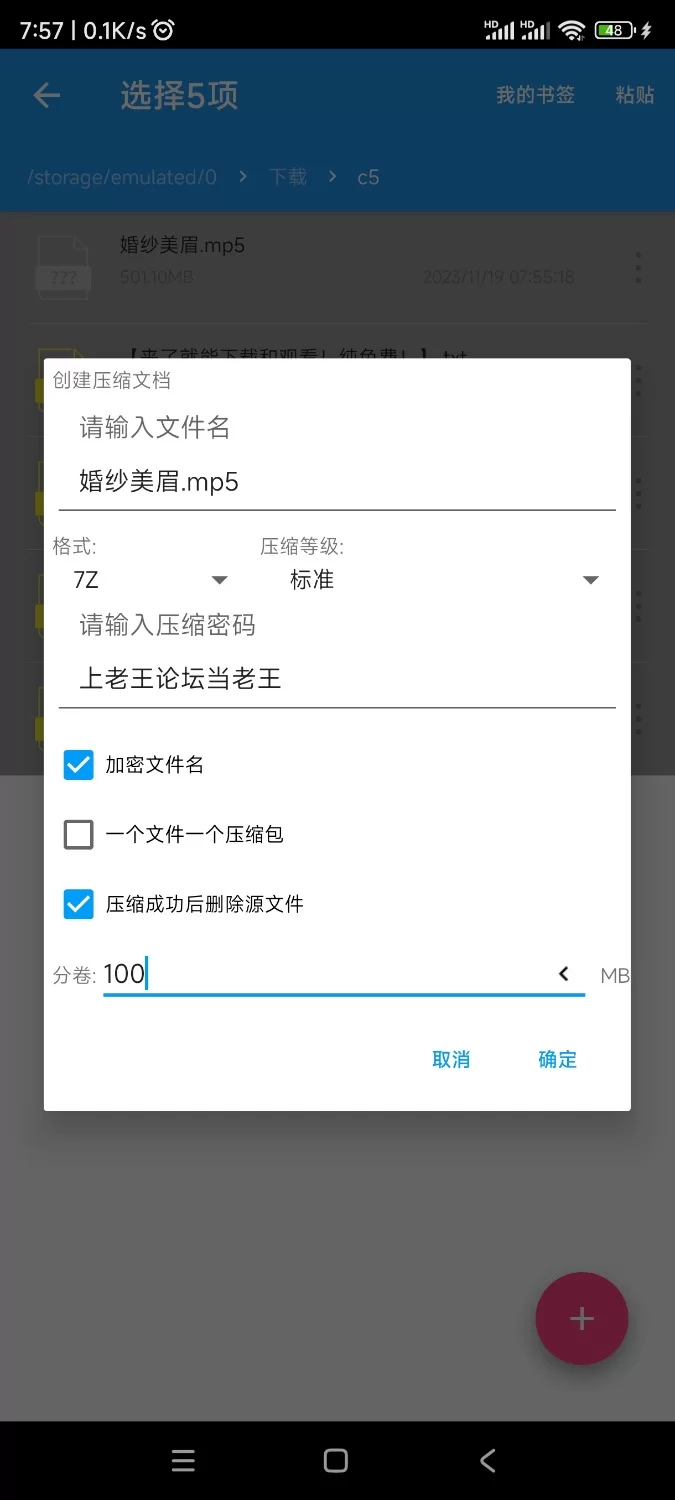675x1500 pixels.
Task: Enable 一个文件一个压缩包 checkbox
Action: [x=78, y=834]
